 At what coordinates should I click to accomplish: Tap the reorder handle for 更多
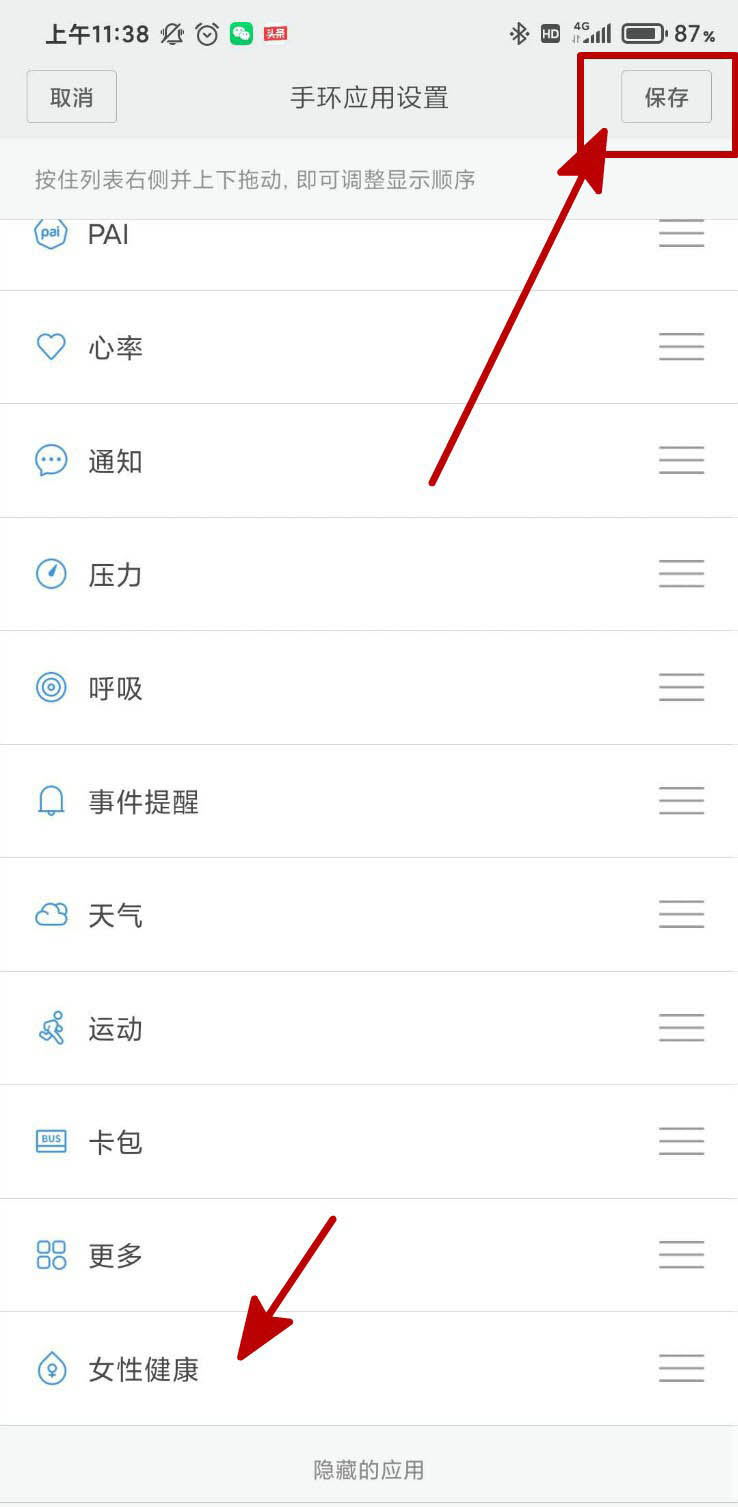(x=682, y=1255)
